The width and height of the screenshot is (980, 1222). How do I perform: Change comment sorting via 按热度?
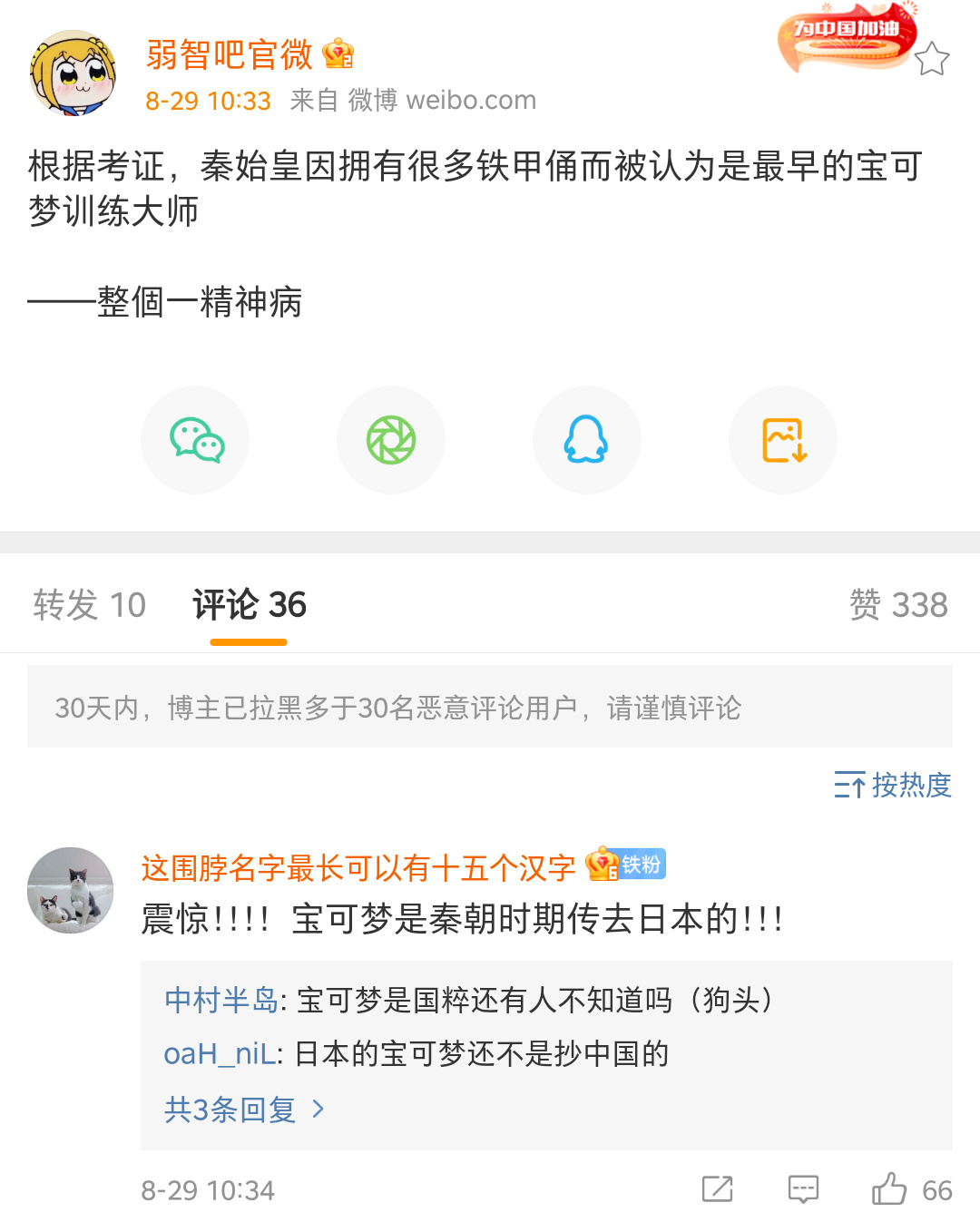893,785
